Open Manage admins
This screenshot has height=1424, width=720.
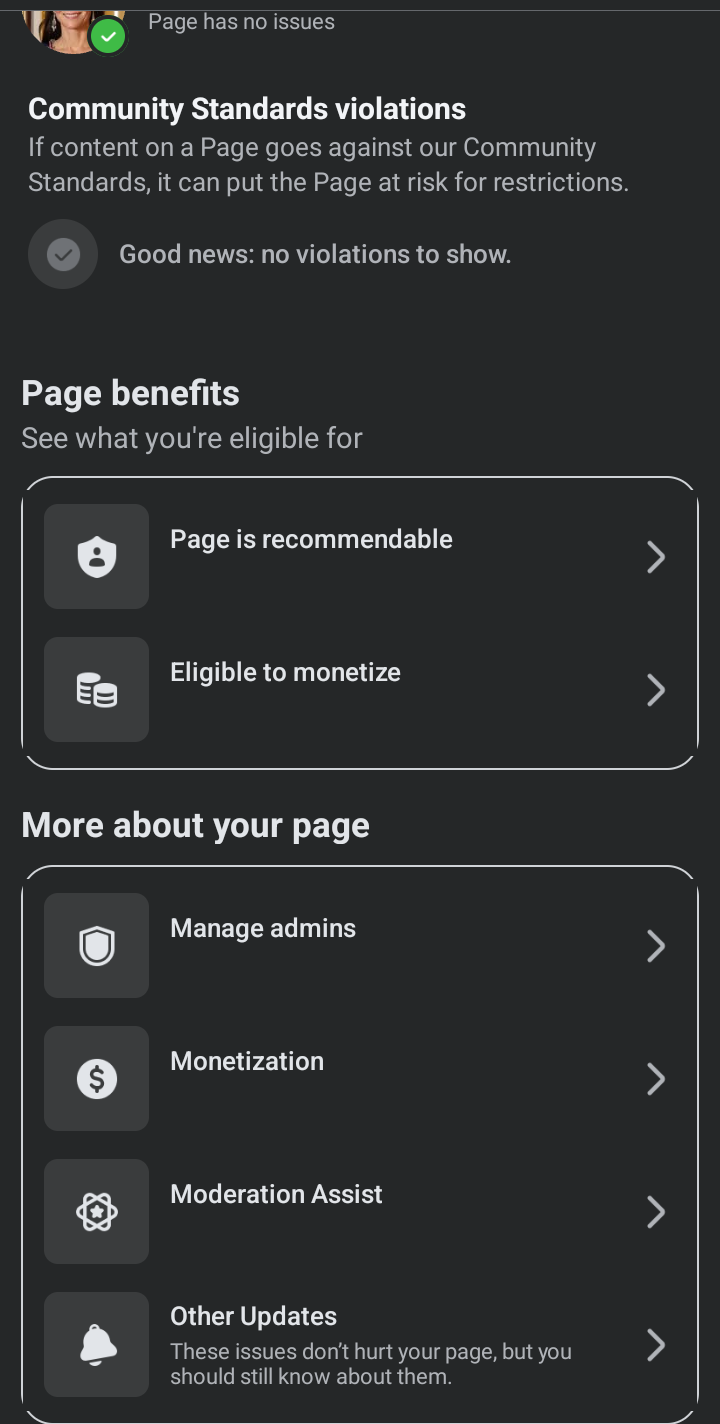tap(360, 945)
